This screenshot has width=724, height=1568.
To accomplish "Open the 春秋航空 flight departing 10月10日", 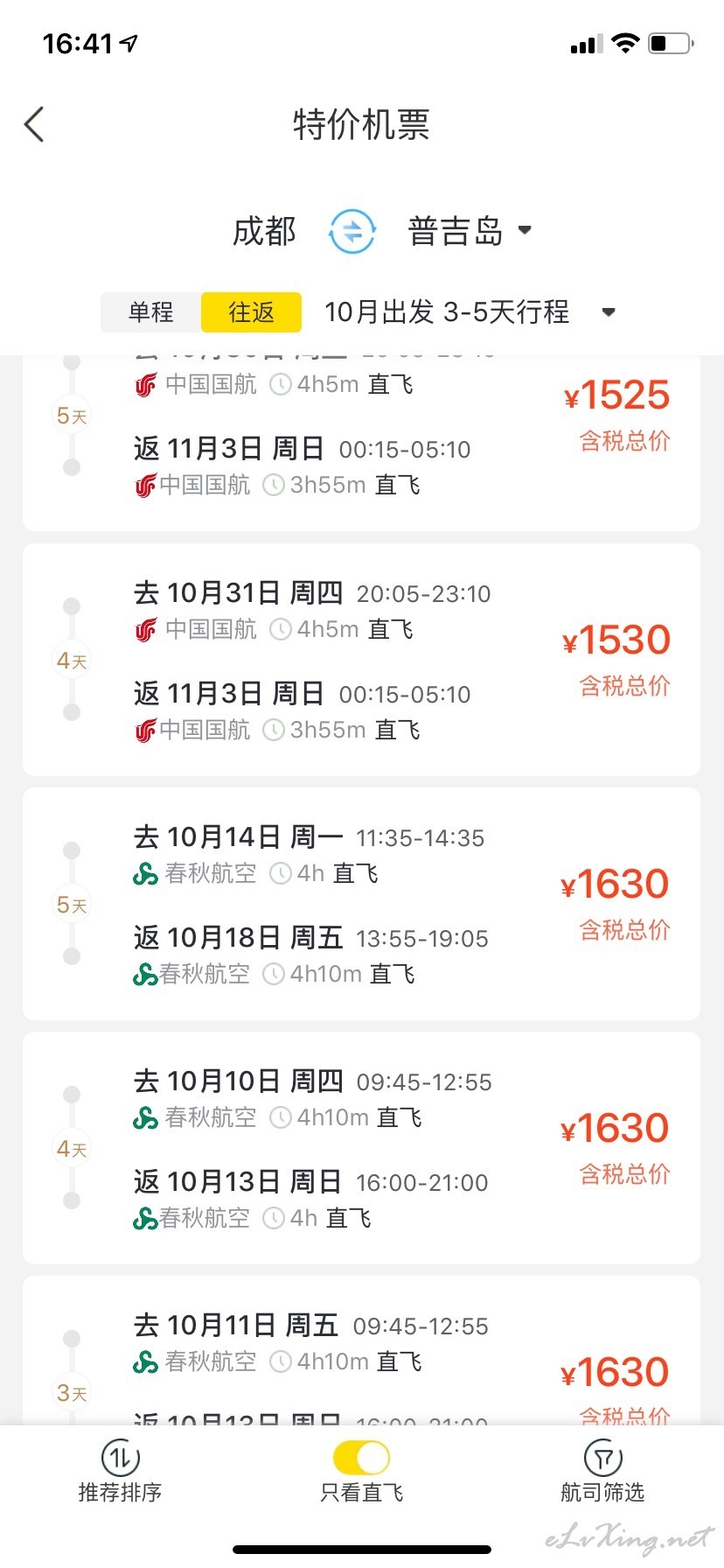I will pos(361,1148).
